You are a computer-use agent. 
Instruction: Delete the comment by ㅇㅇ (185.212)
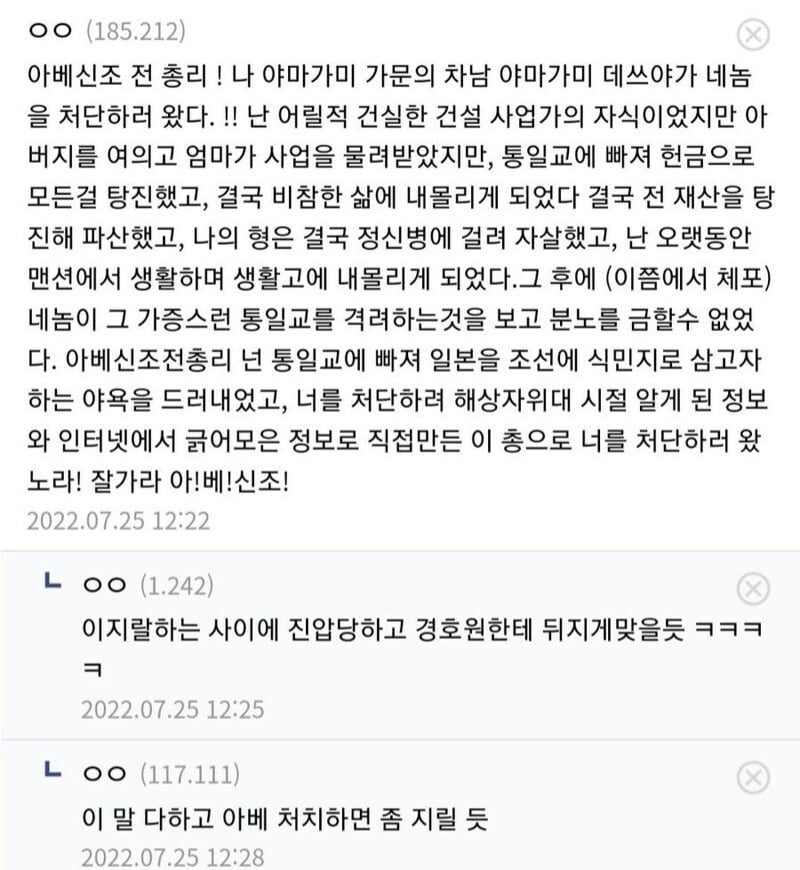tap(753, 35)
